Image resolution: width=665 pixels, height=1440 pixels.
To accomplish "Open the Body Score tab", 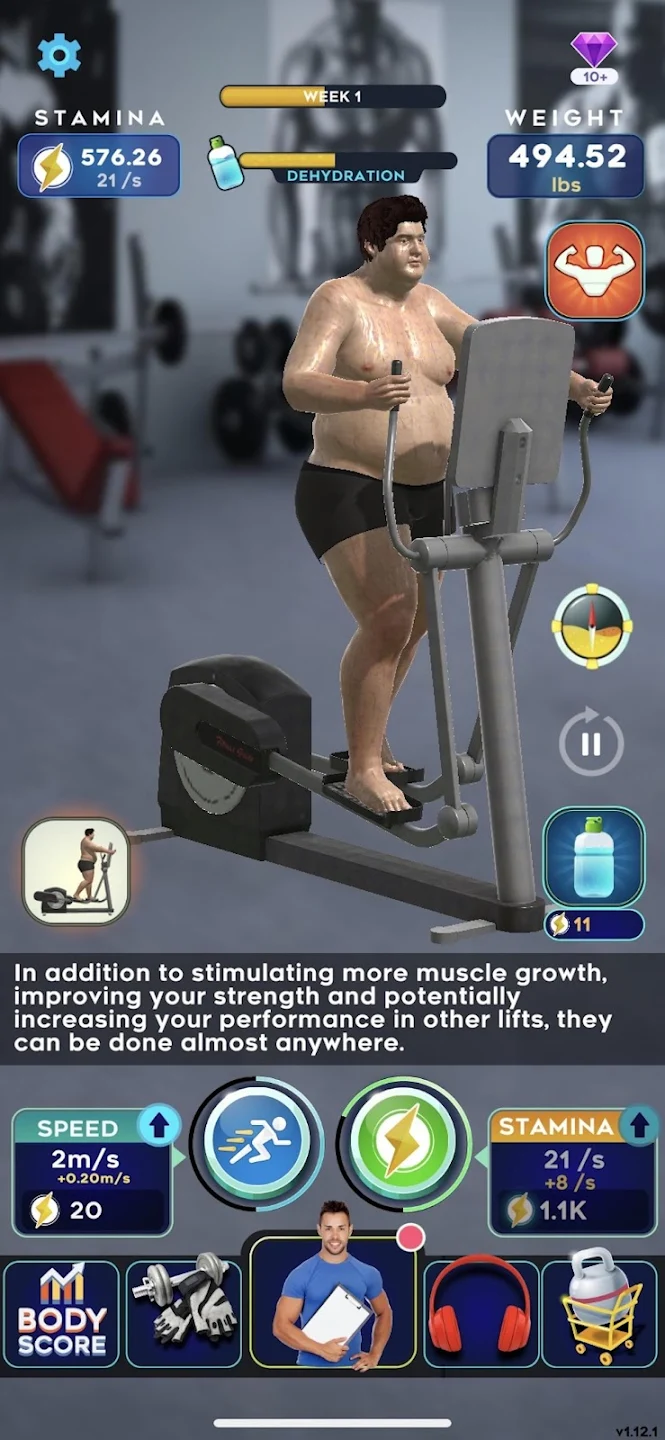I will (61, 1314).
